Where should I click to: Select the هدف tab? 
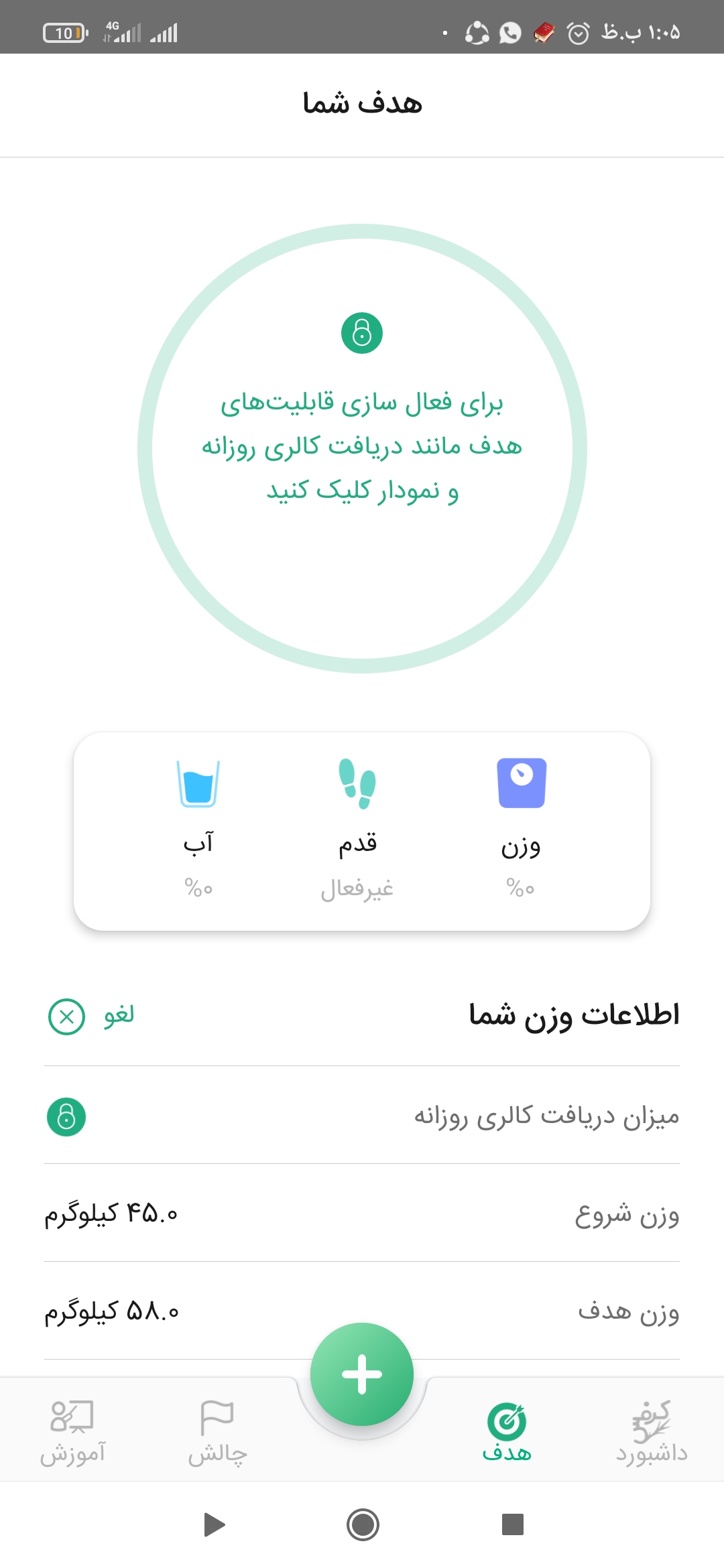click(507, 1431)
